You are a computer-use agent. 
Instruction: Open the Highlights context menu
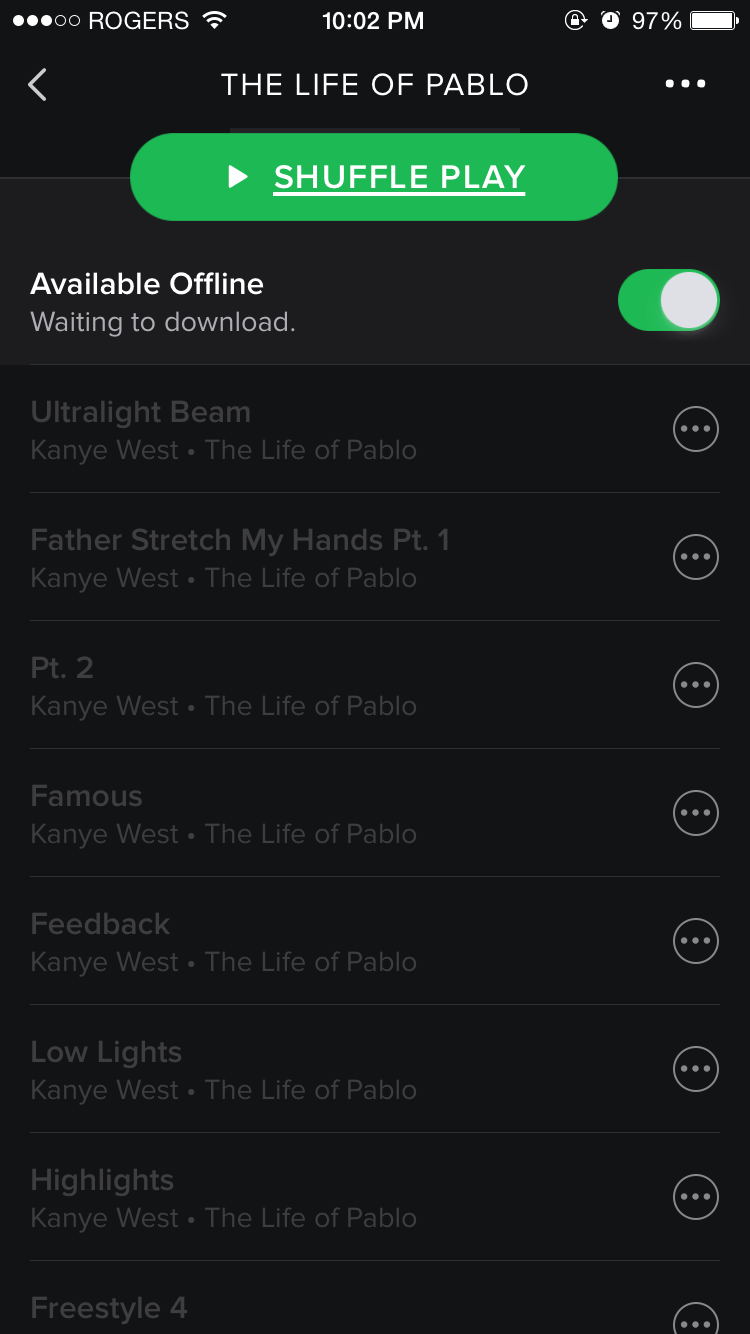(x=695, y=1197)
